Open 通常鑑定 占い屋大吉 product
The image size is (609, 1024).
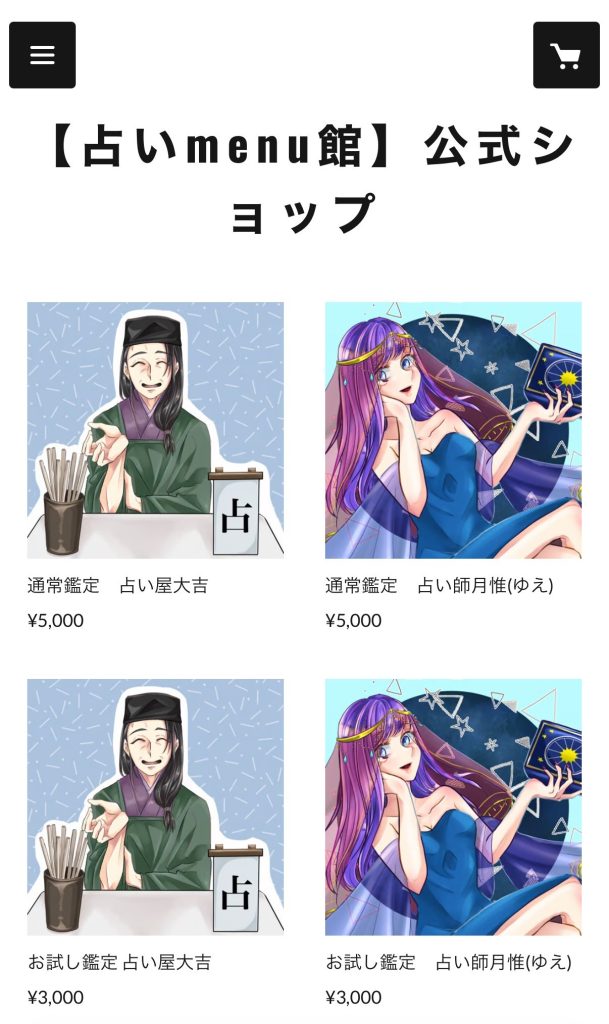[x=155, y=430]
